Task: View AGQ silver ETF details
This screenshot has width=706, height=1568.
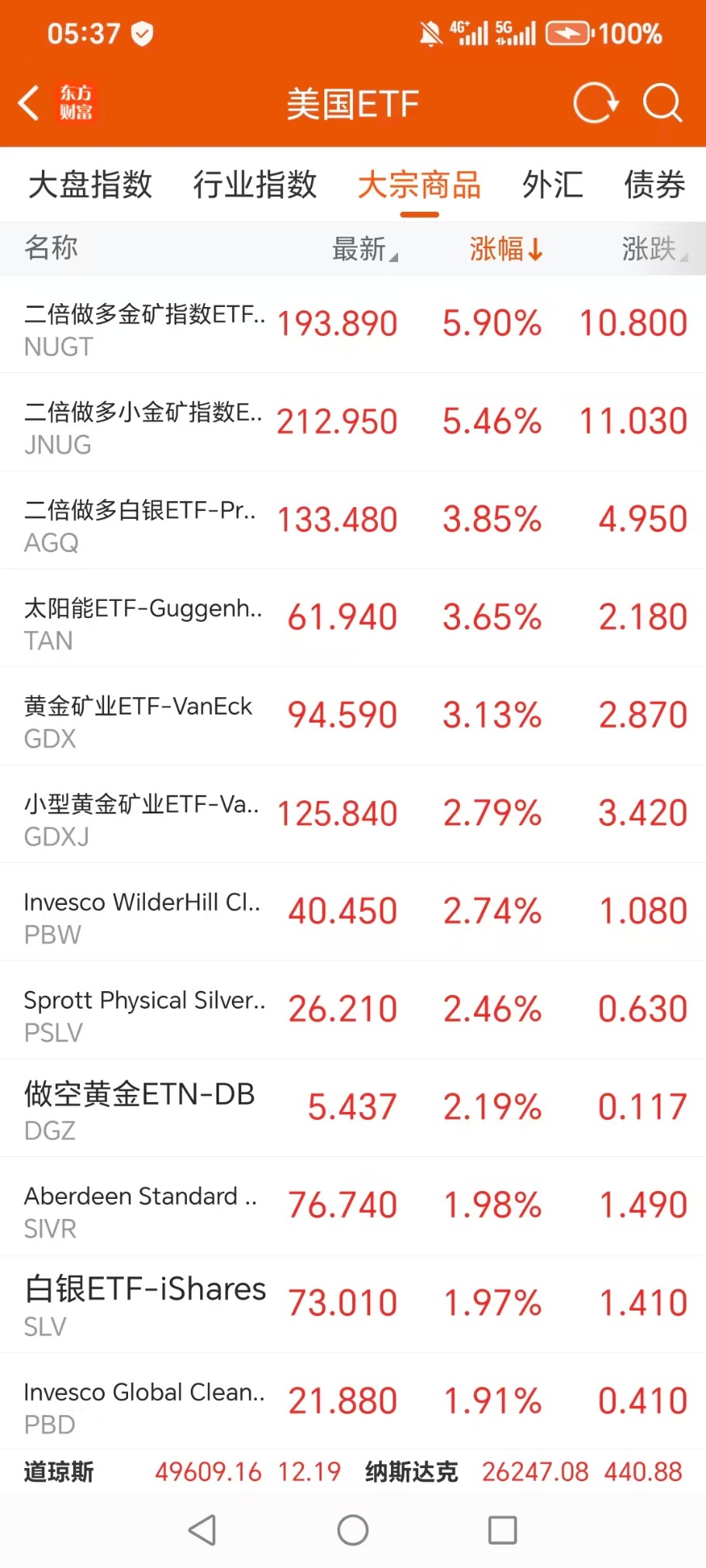Action: (353, 520)
